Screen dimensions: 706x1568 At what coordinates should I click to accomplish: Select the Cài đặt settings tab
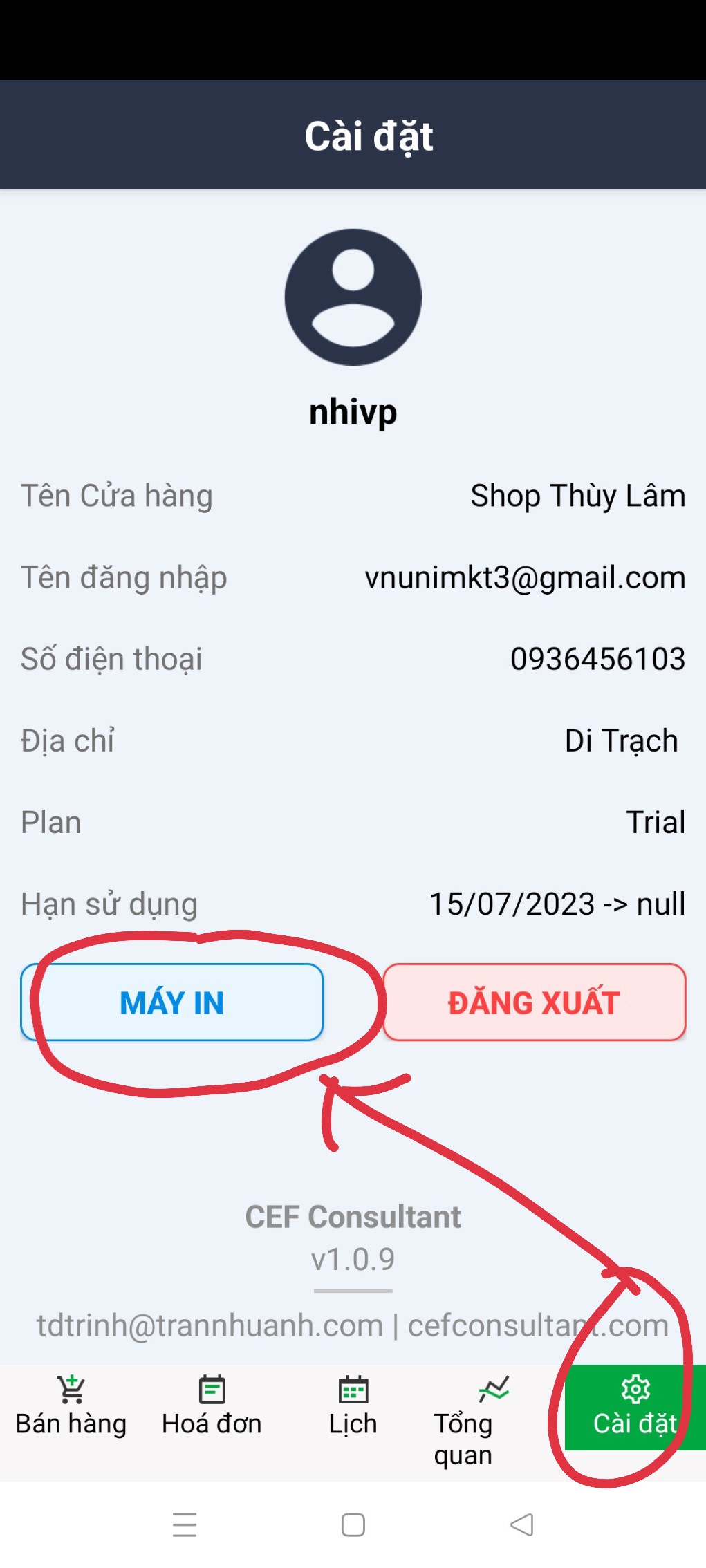tap(635, 1408)
